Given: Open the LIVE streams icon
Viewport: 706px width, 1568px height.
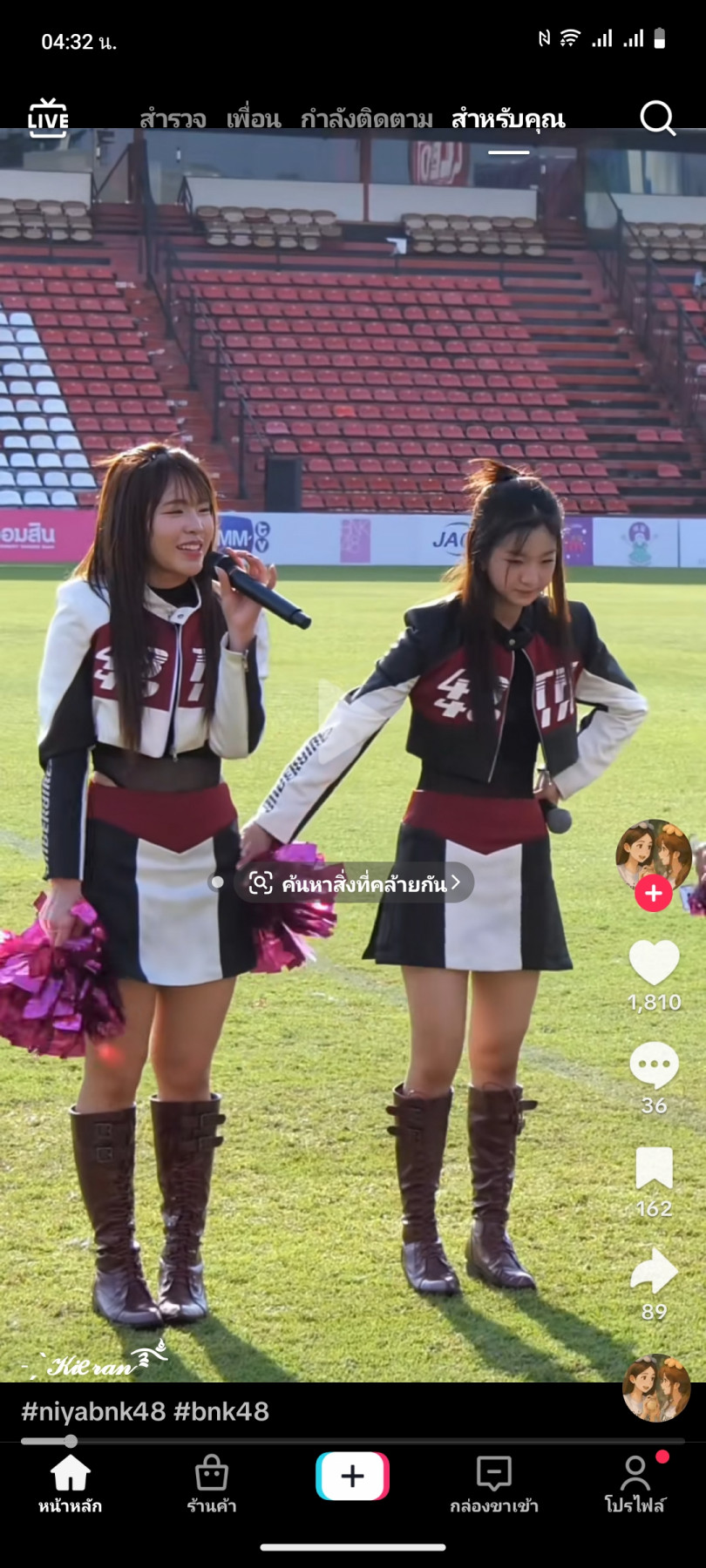Looking at the screenshot, I should [48, 118].
